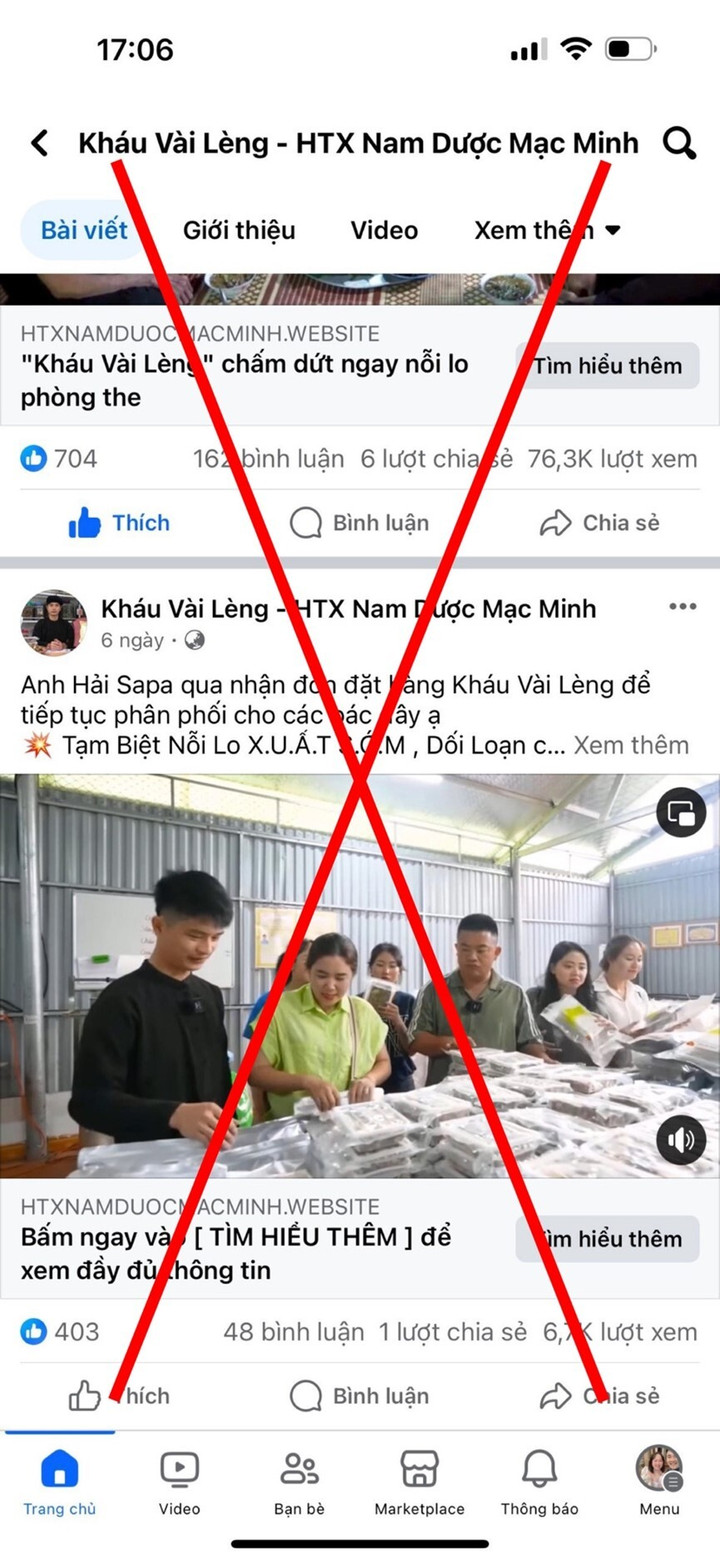The image size is (720, 1562).
Task: Like the post showing 403 reactions
Action: (x=120, y=1396)
